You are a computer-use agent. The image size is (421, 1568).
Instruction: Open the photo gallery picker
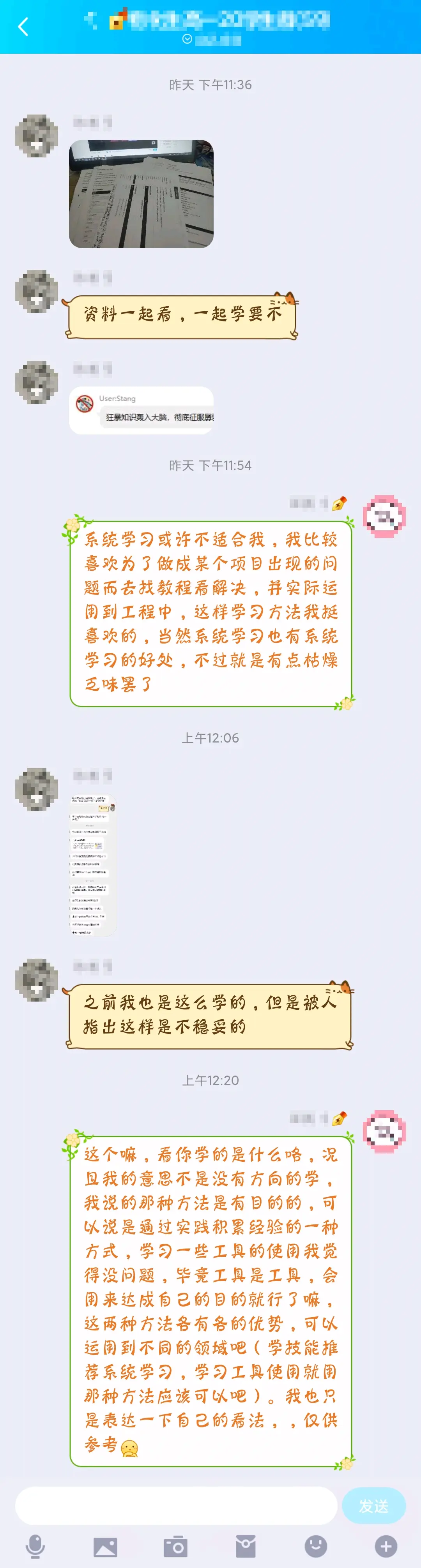coord(105,1546)
